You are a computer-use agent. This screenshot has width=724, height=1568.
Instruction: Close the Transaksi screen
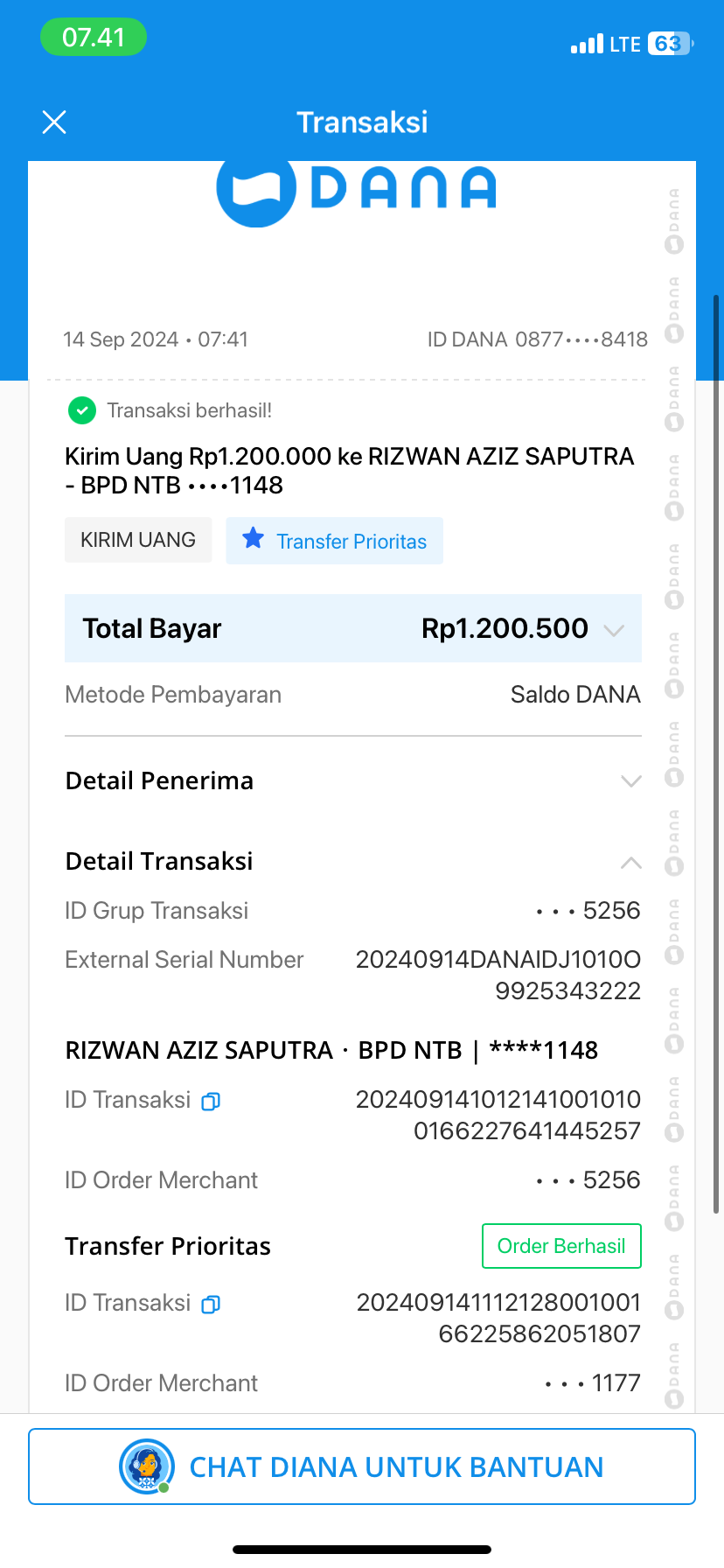(54, 122)
